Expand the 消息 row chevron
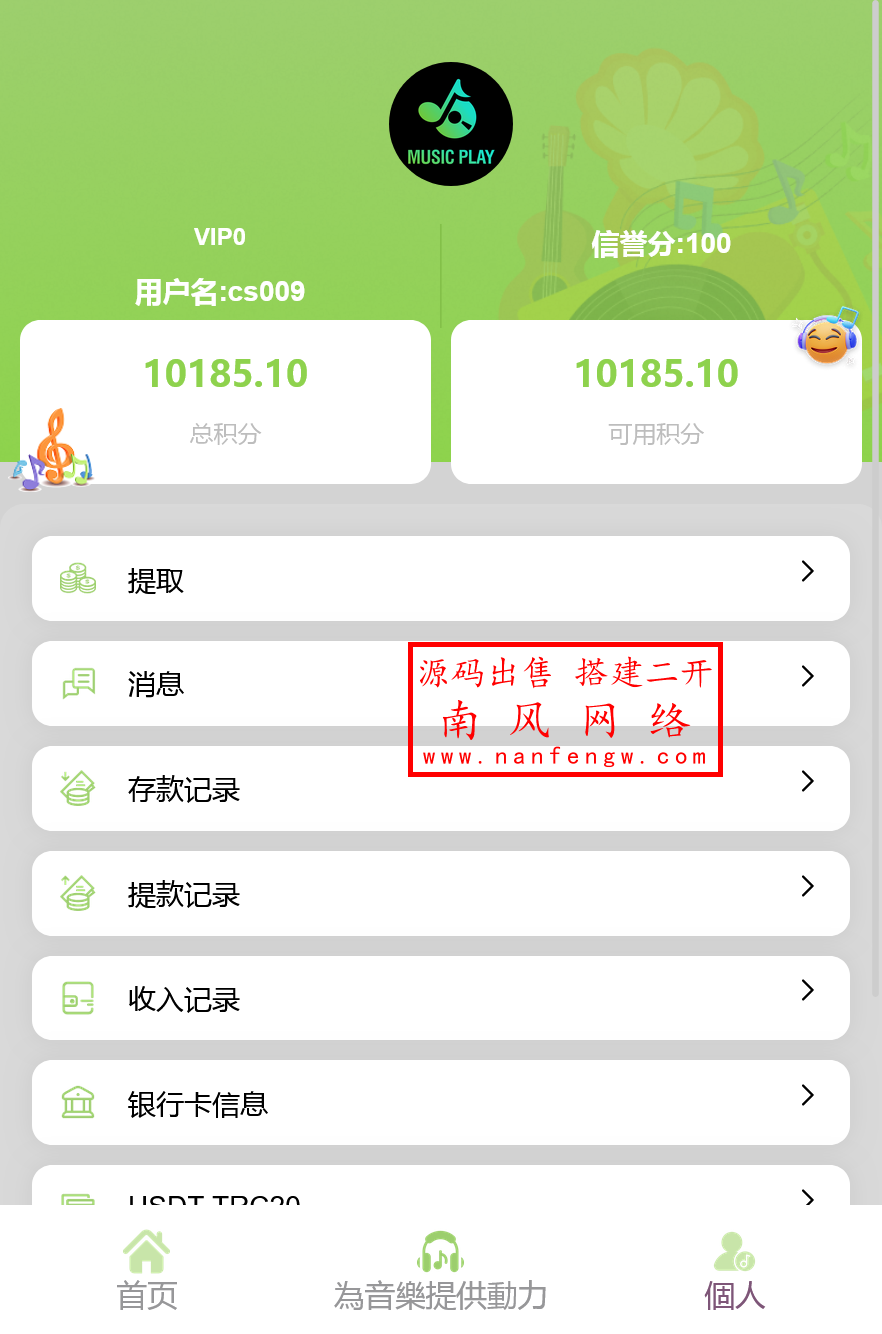The image size is (882, 1334). [x=808, y=677]
